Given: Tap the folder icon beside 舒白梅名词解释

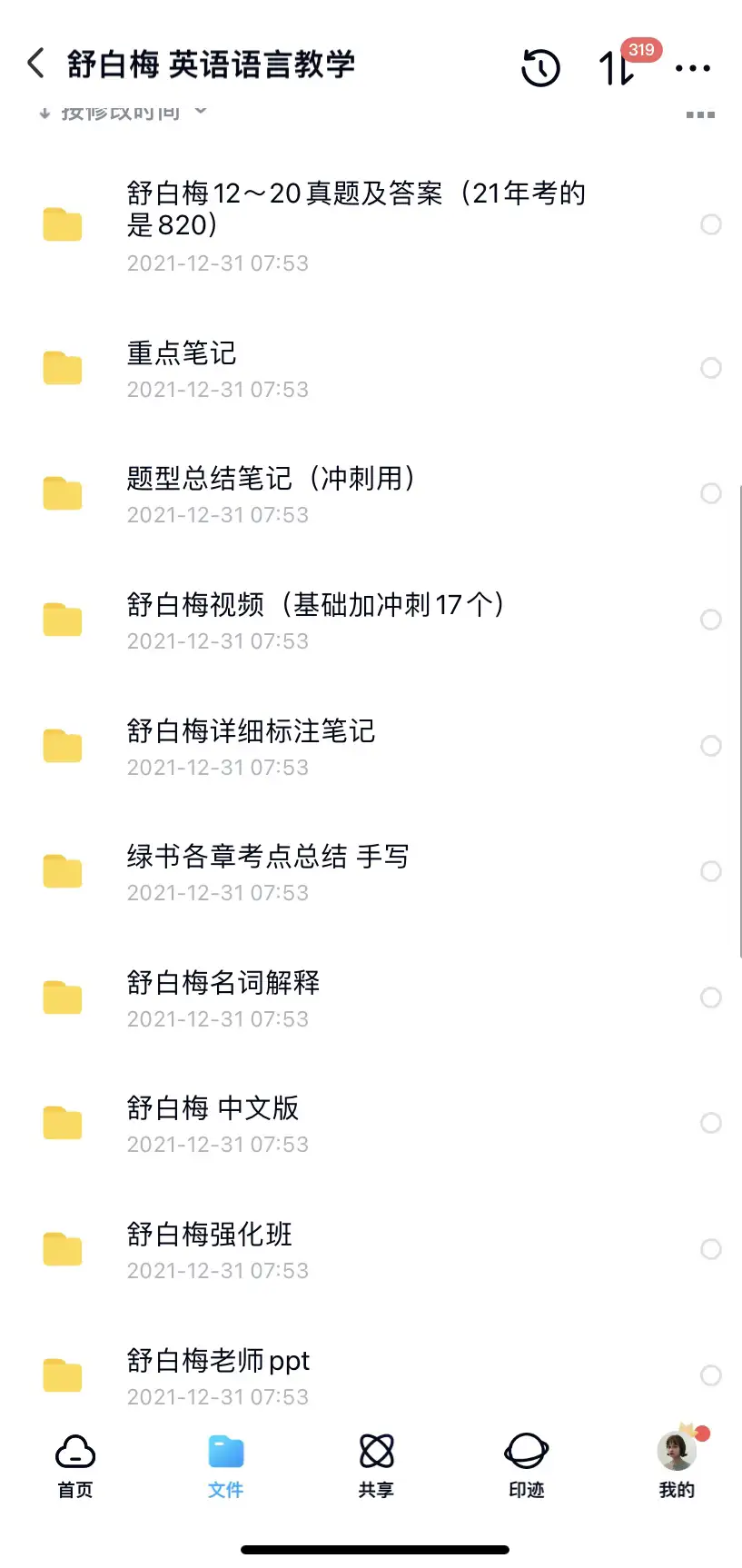Looking at the screenshot, I should tap(61, 997).
